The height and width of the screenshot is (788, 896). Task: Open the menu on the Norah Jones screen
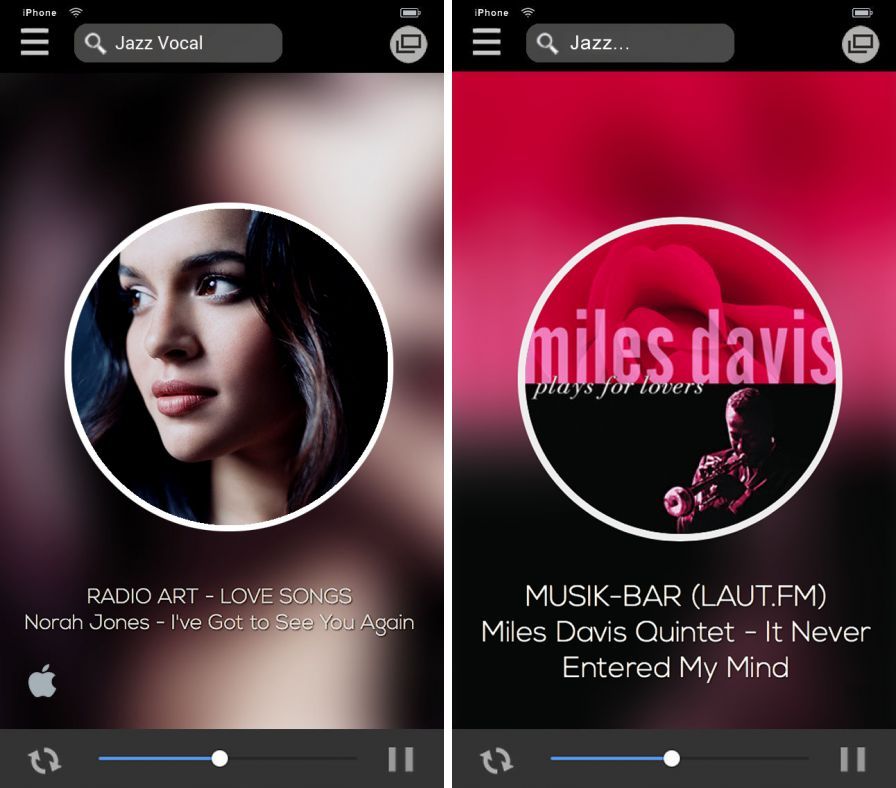[34, 43]
